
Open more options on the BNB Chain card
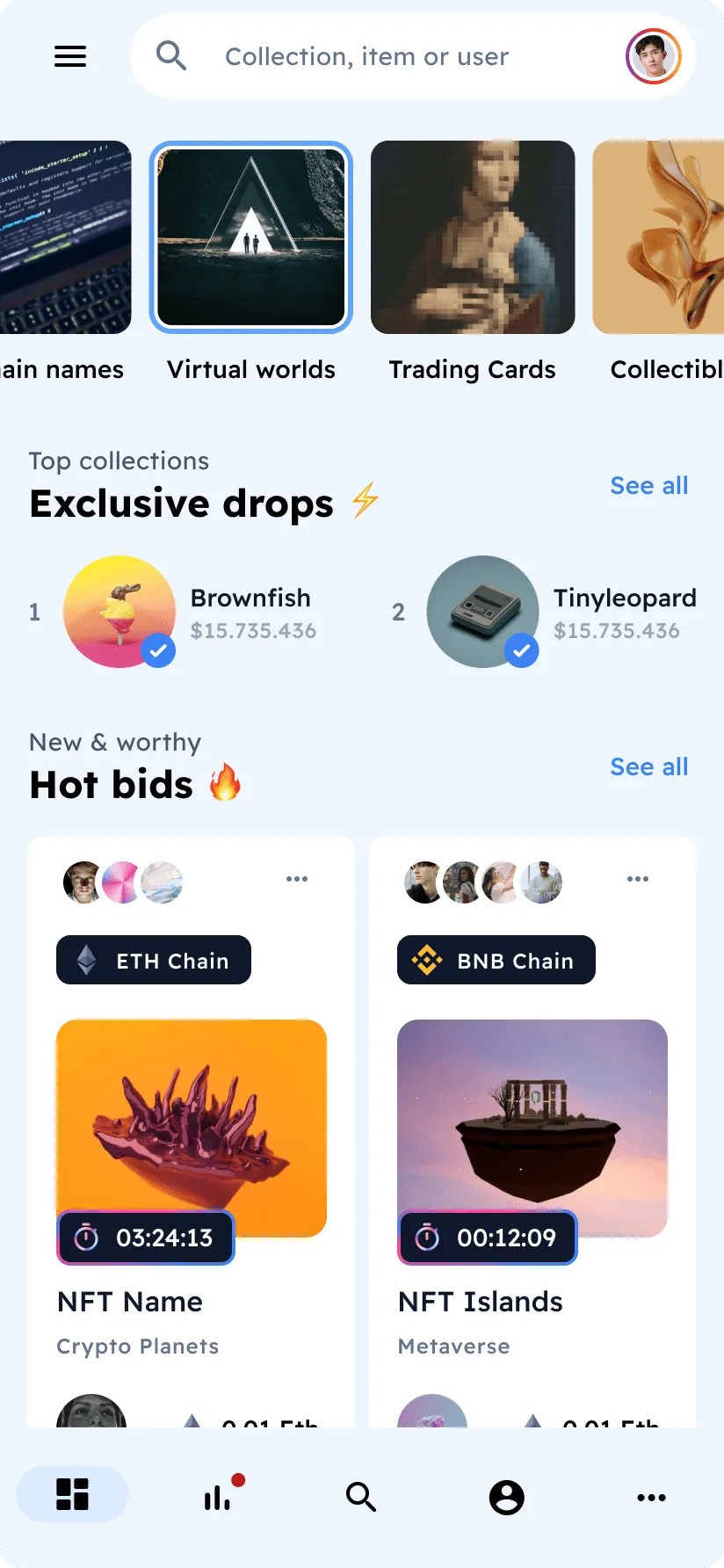[638, 879]
